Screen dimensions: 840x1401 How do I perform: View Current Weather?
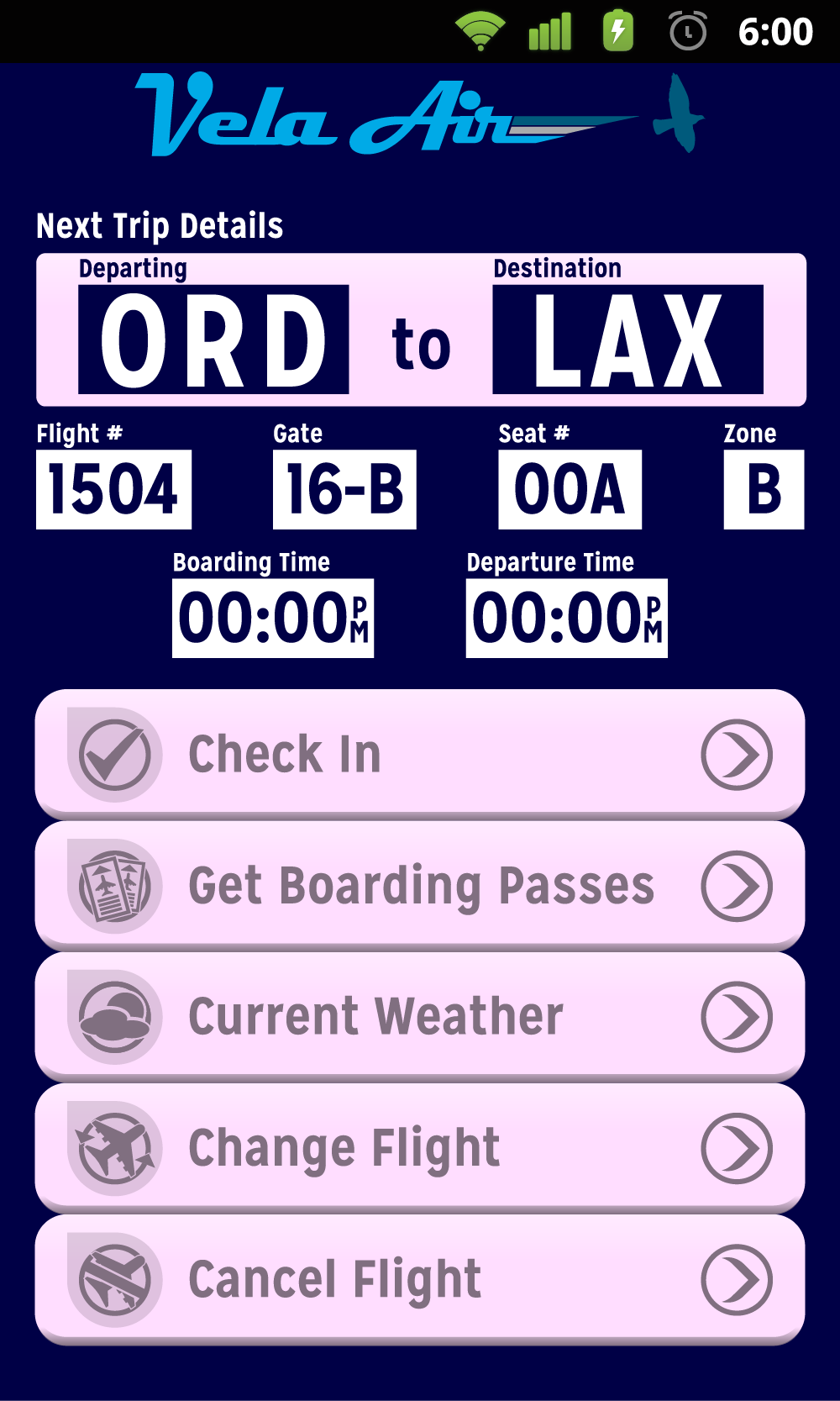(419, 1016)
